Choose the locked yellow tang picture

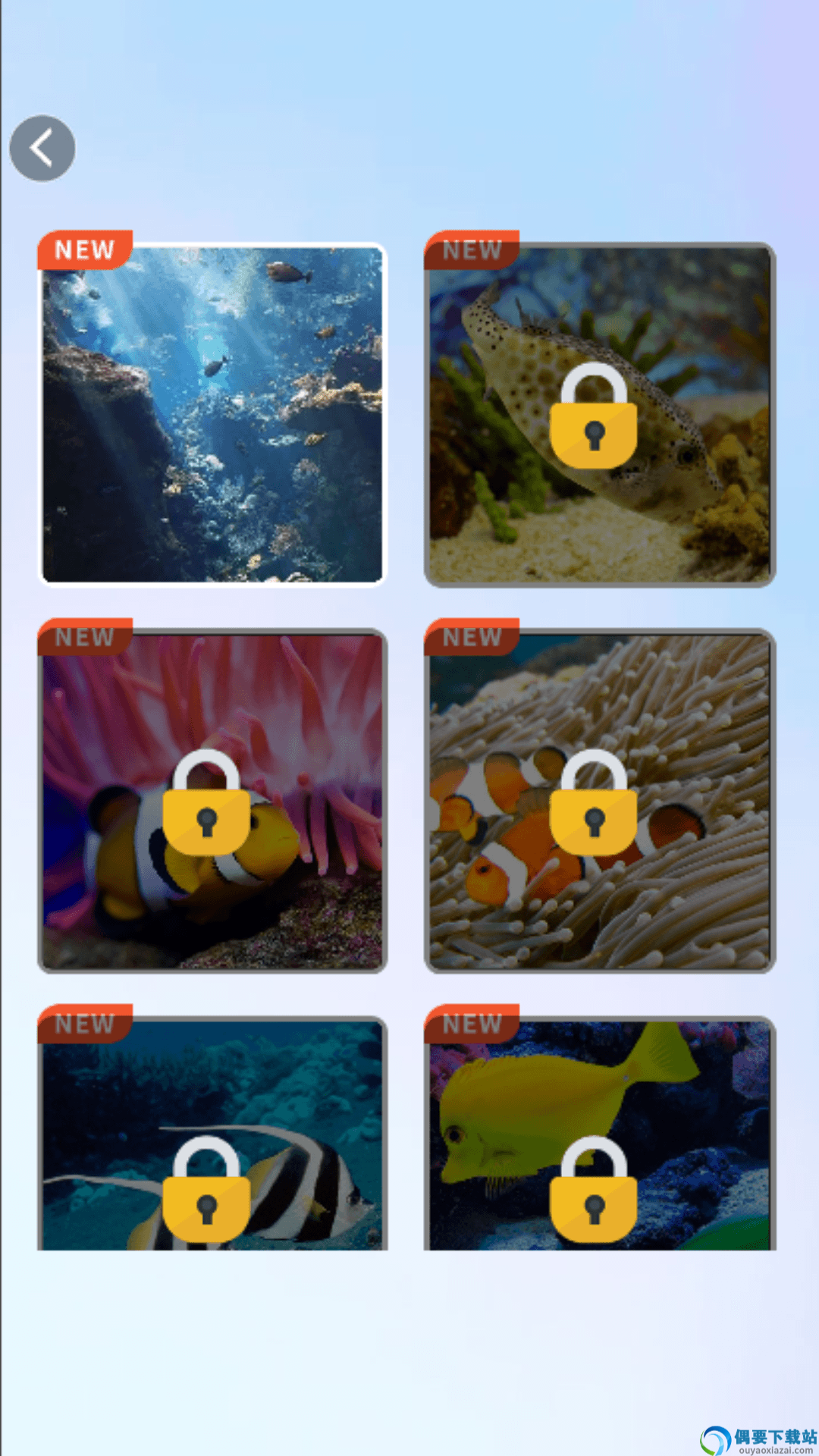[599, 1135]
